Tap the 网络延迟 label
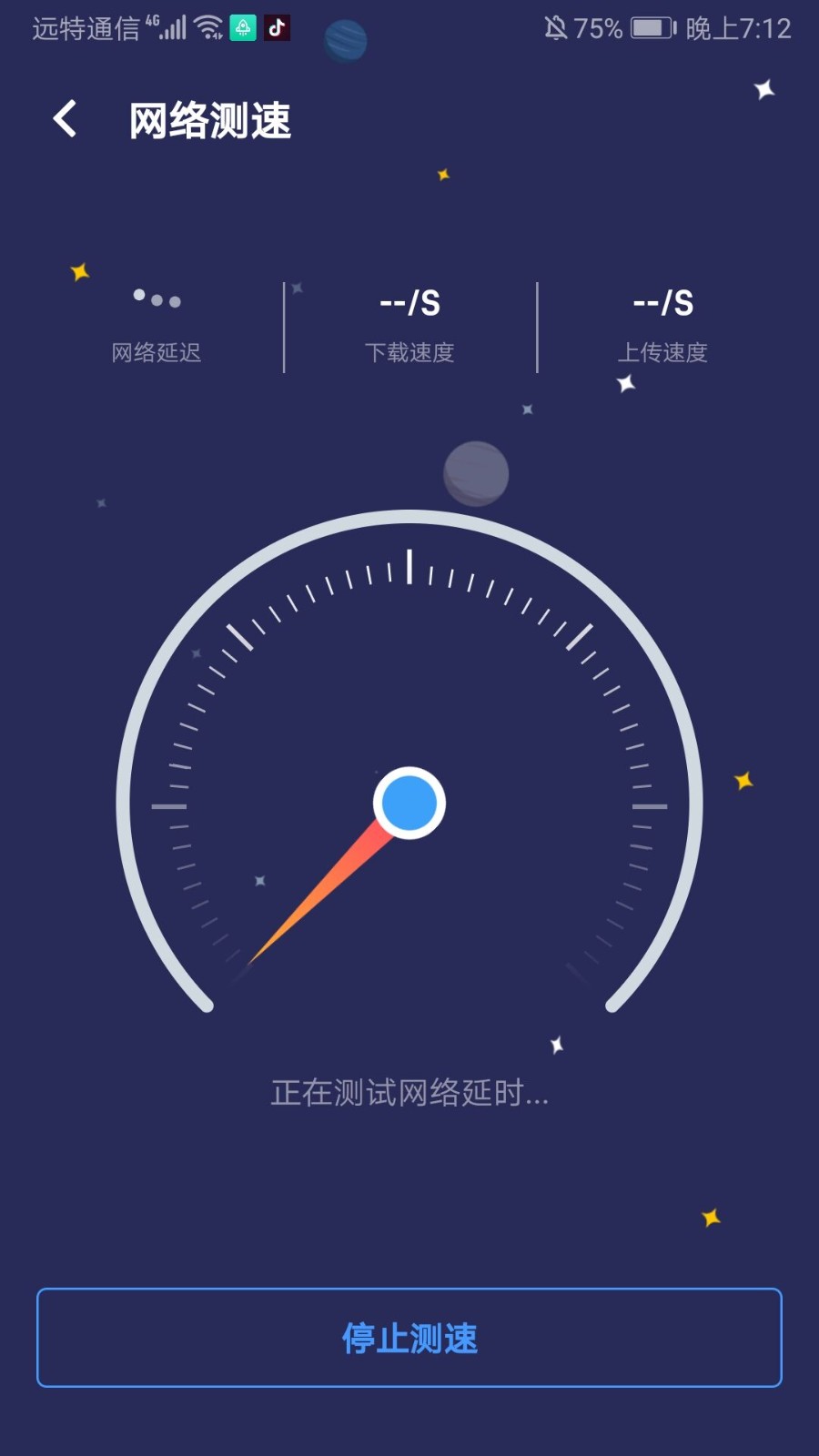Viewport: 819px width, 1456px height. [158, 353]
